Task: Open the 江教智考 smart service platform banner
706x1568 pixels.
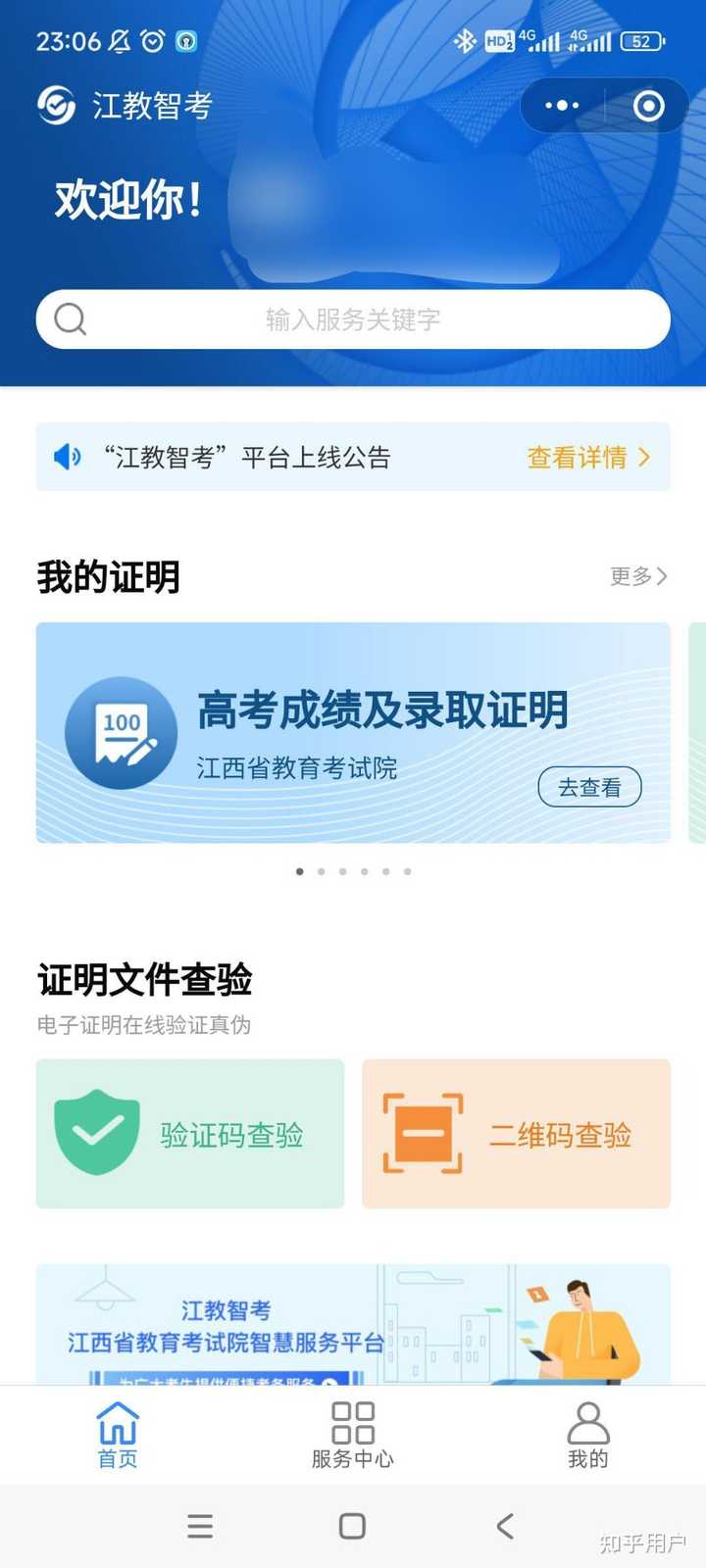Action: (353, 1325)
